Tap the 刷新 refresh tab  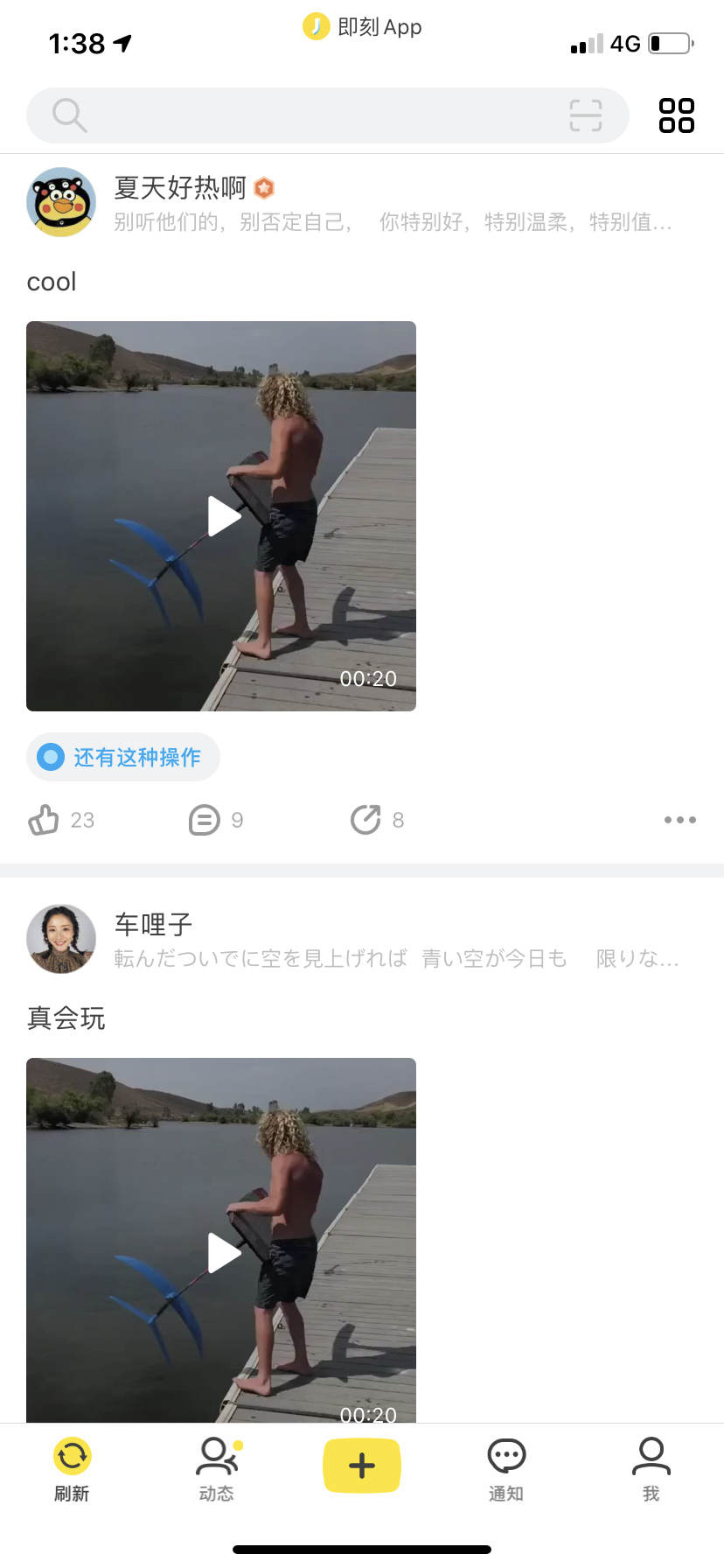73,1469
